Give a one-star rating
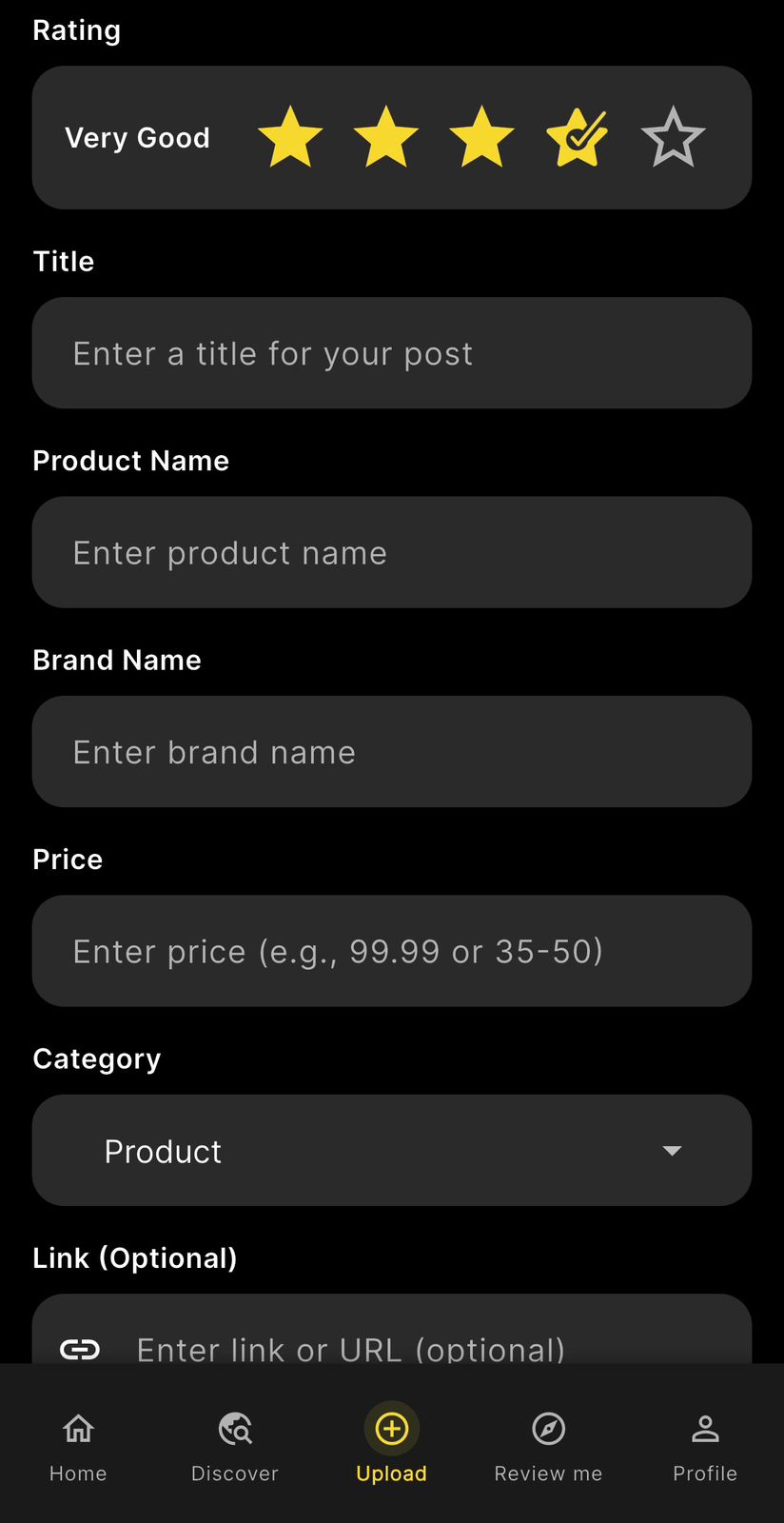Screen dimensions: 784x1523 (290, 137)
